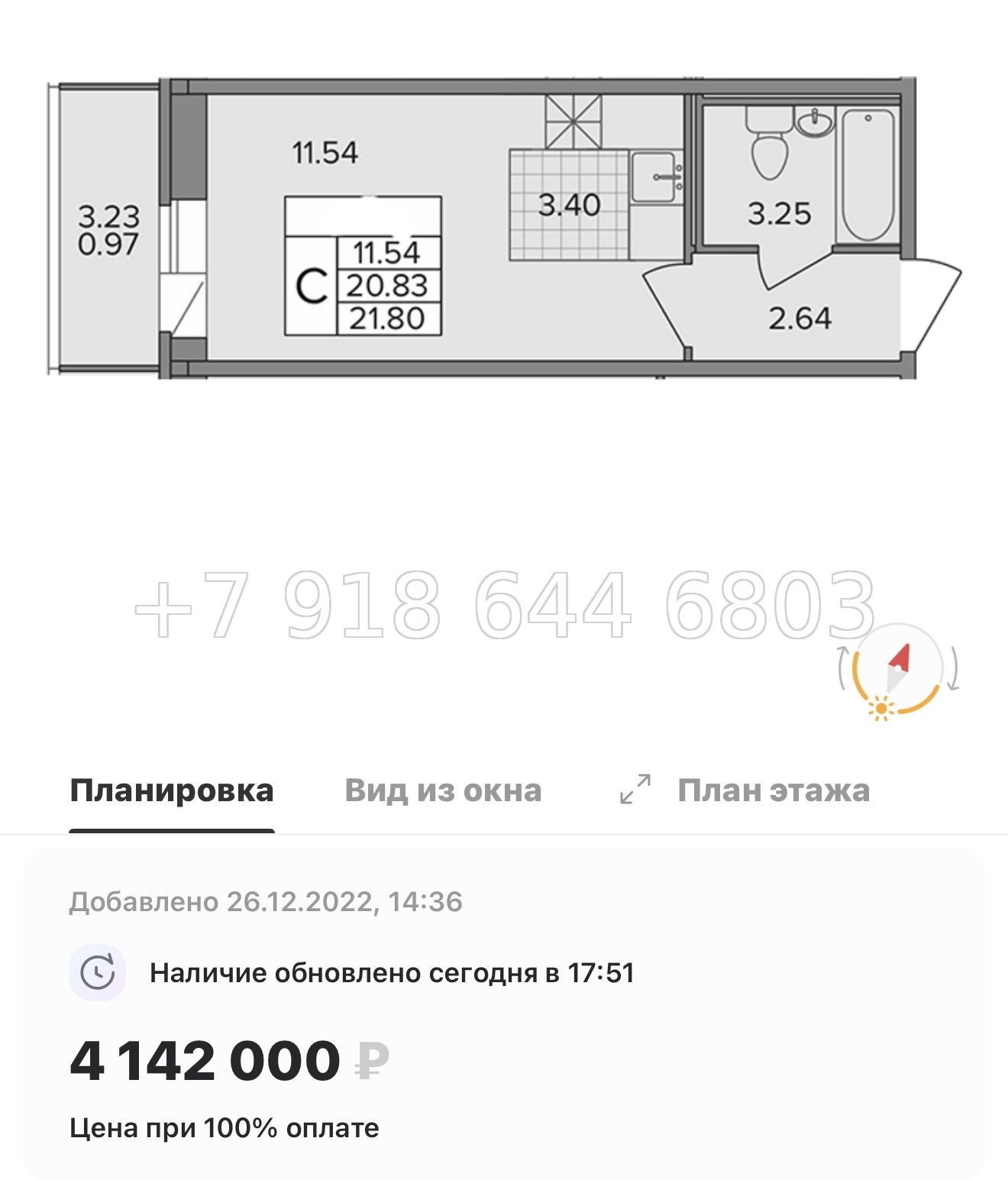Click the text Цена при 100% оплате
Screen dimensions: 1008x1180
point(224,1128)
